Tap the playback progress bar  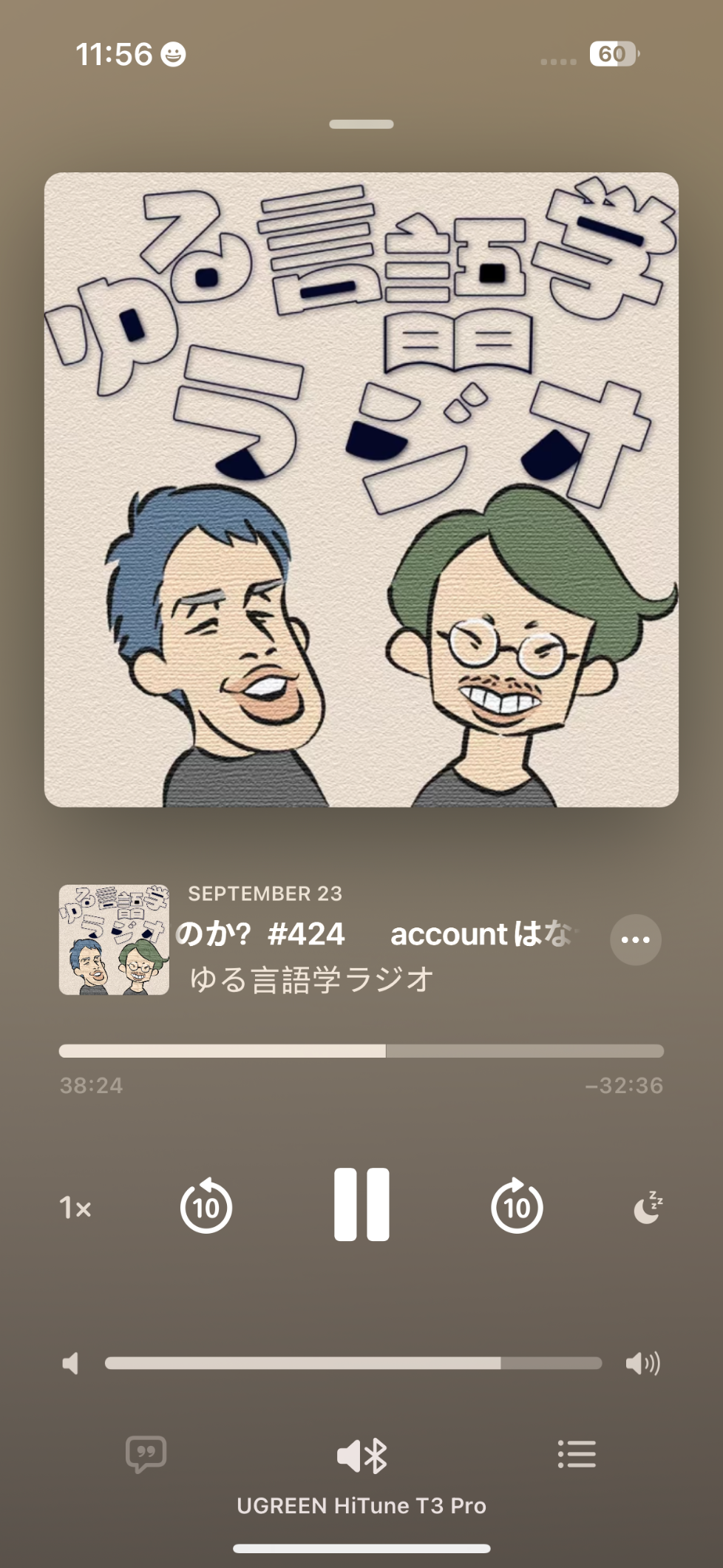[x=361, y=1051]
